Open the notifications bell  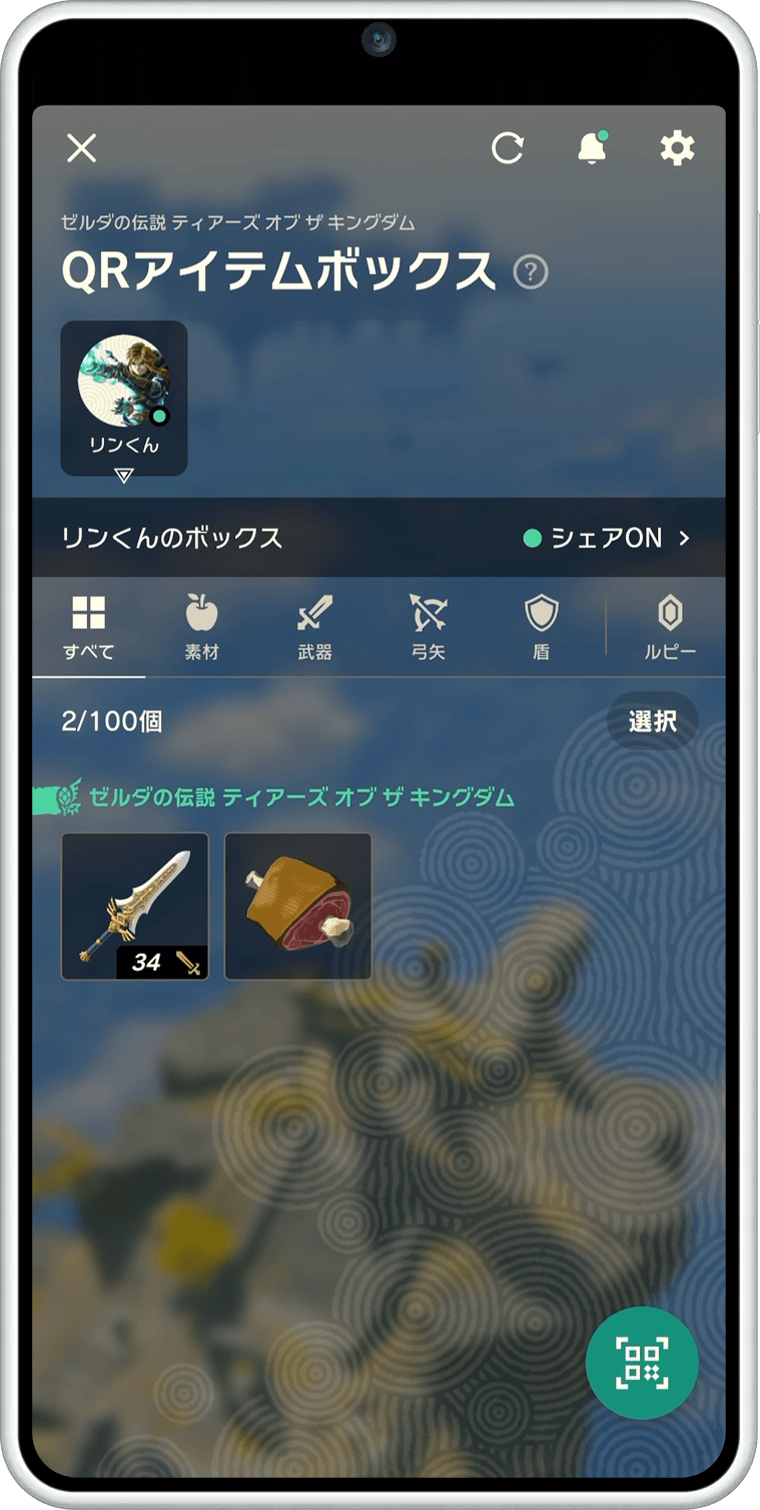click(x=592, y=149)
